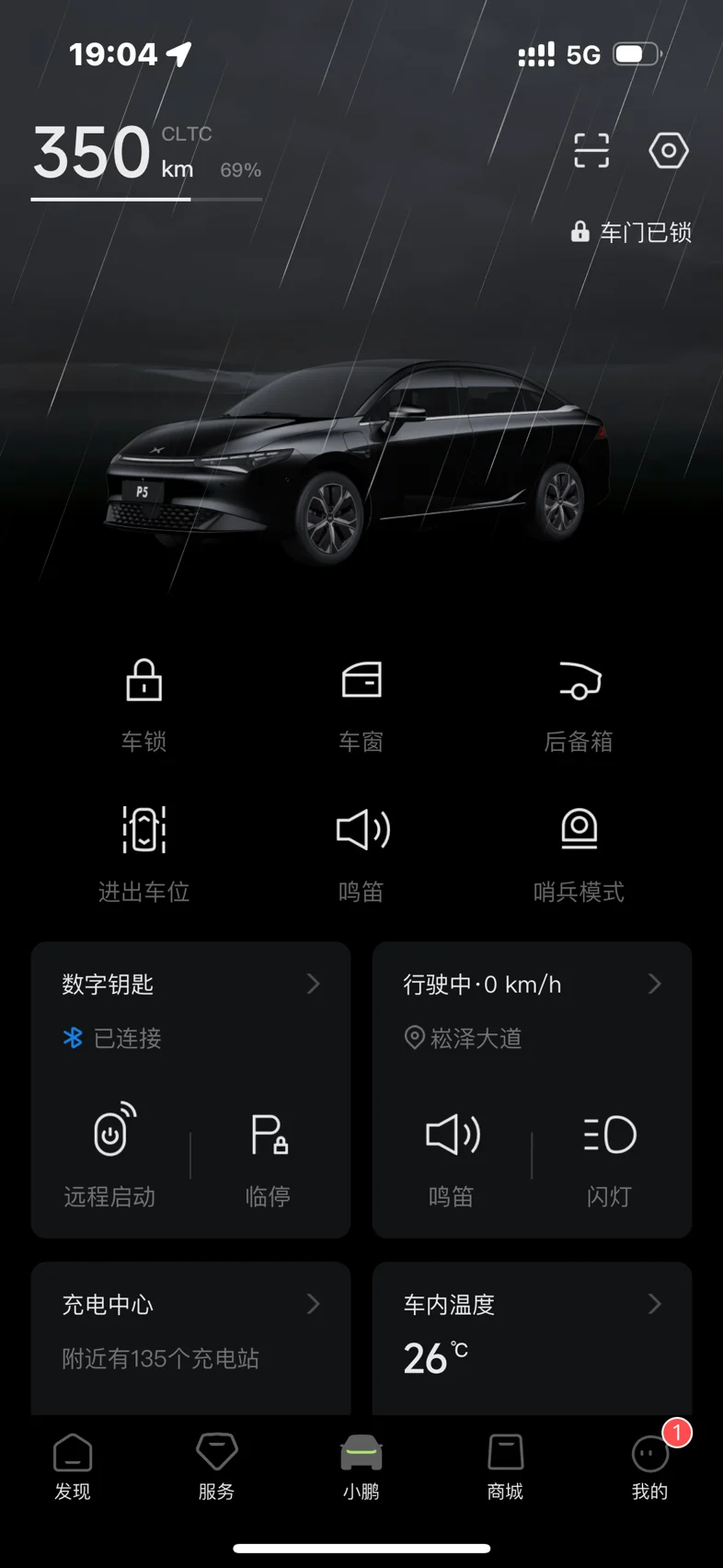
Task: Enable 哨兵模式 sentry mode
Action: [579, 855]
